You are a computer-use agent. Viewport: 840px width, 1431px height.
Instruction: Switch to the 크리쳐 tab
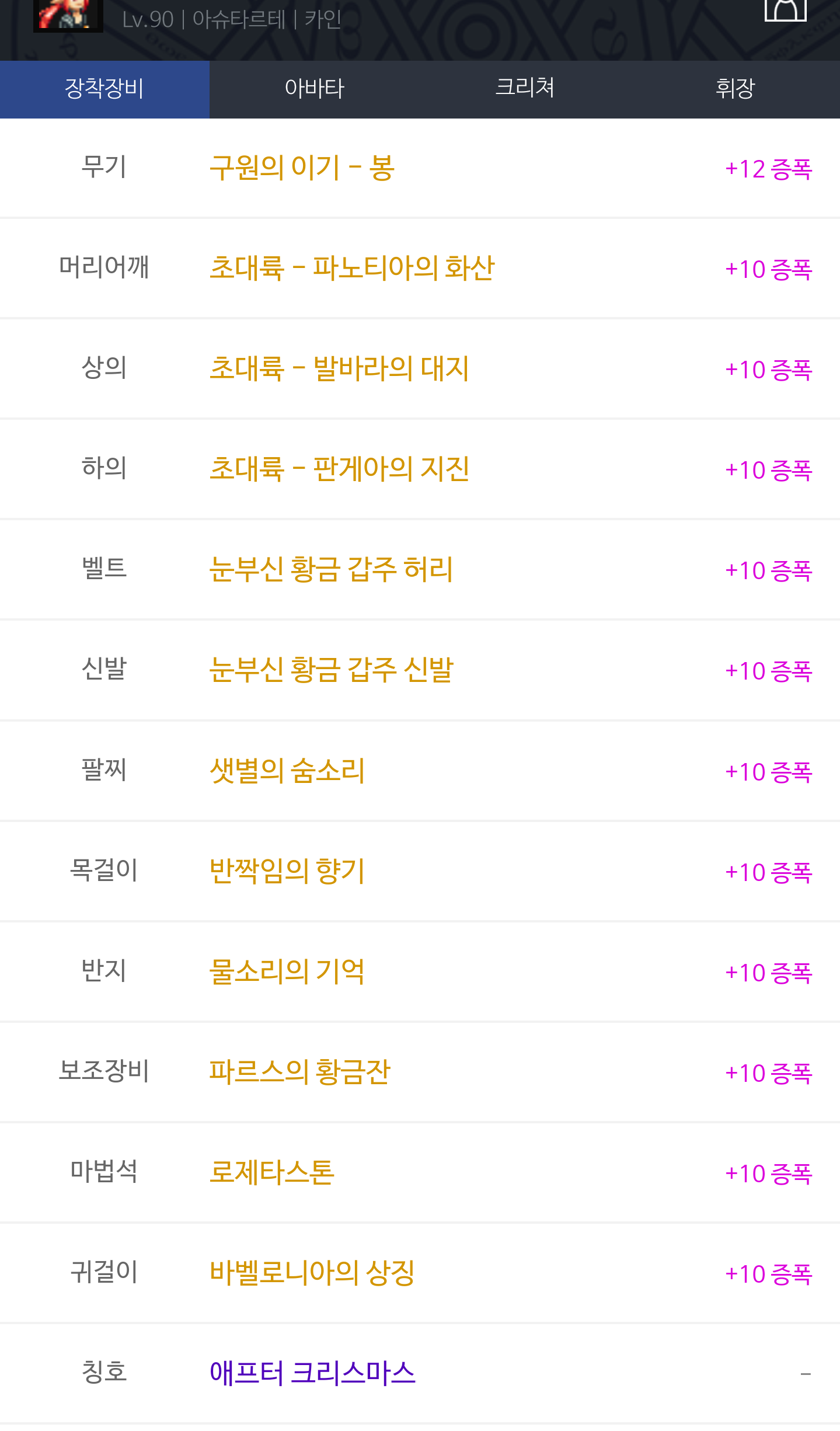coord(525,89)
